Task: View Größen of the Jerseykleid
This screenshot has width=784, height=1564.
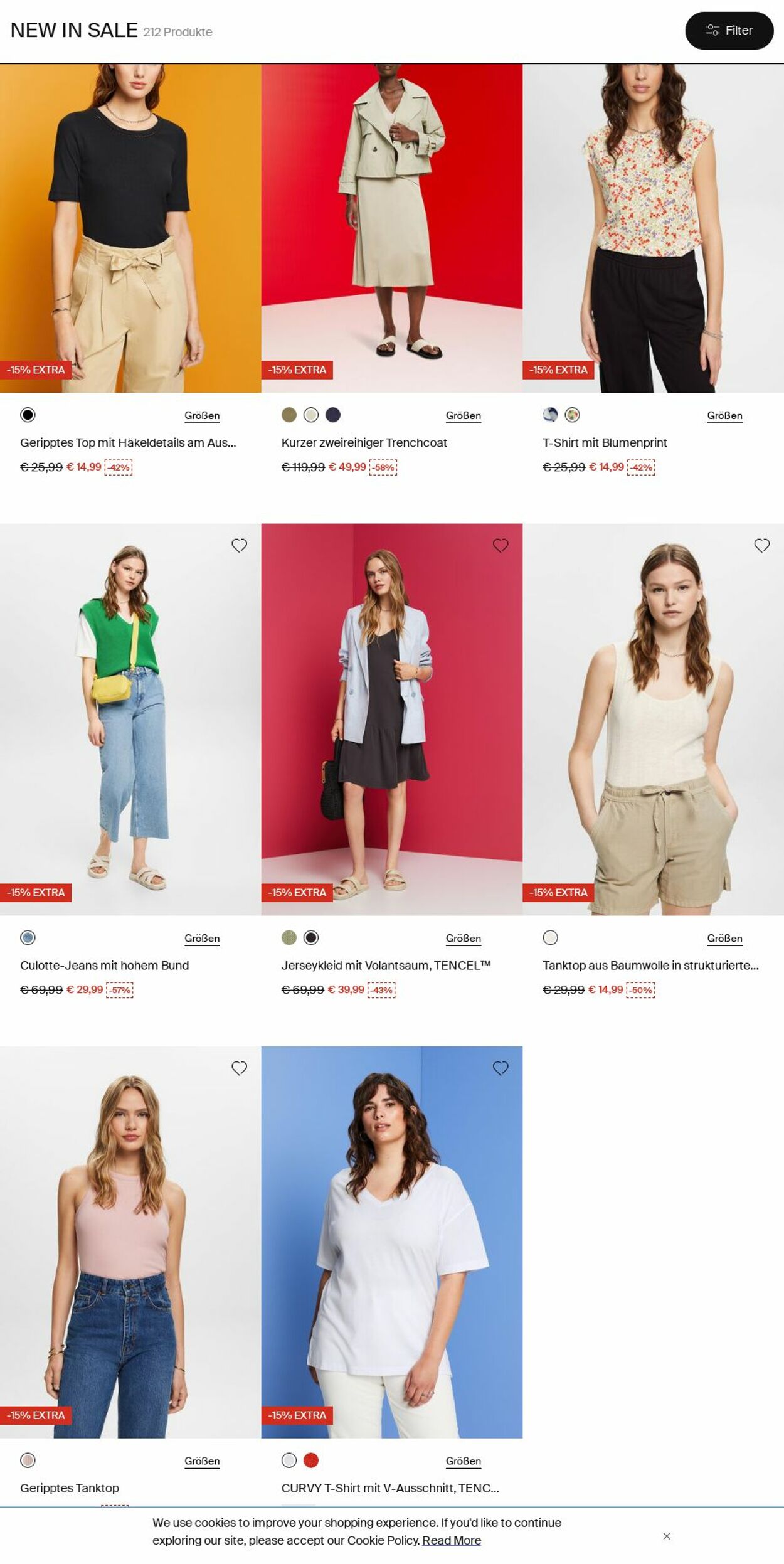Action: point(463,938)
